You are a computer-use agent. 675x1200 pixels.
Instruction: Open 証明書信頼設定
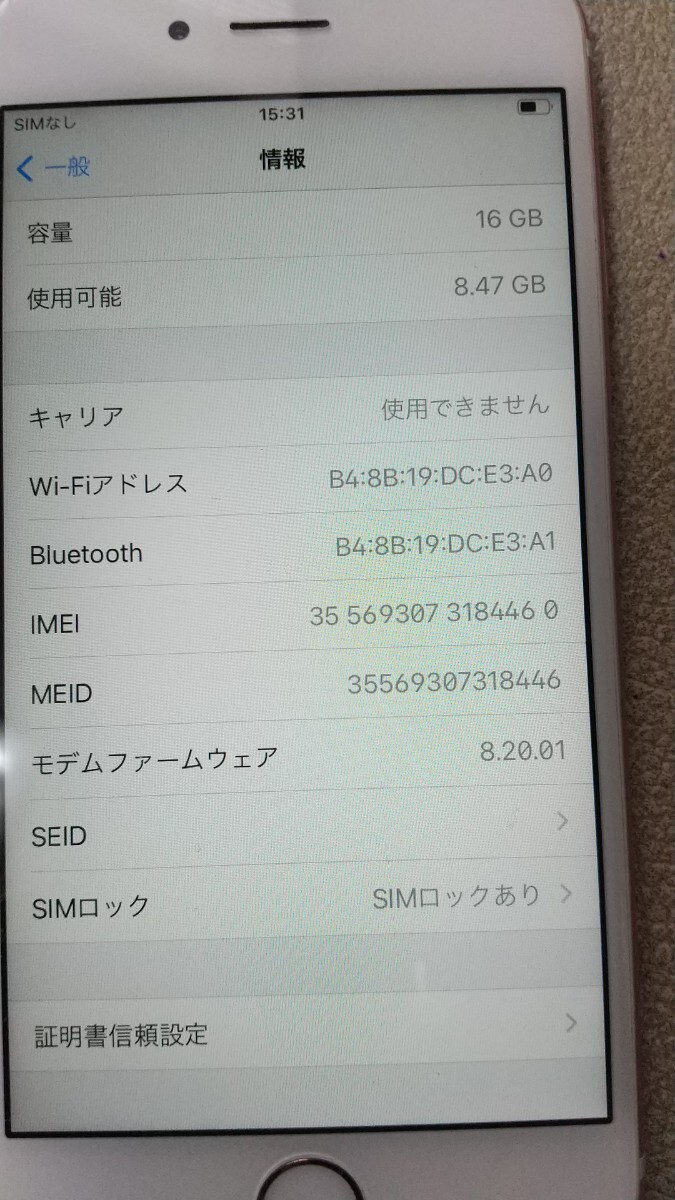coord(300,1030)
